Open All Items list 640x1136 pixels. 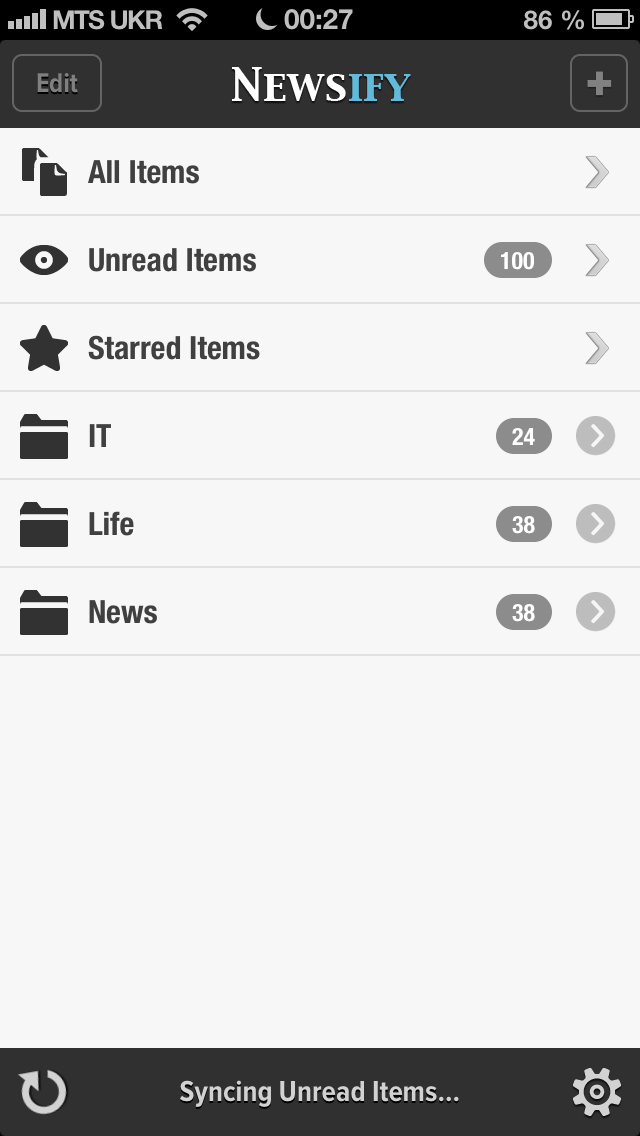coord(300,172)
